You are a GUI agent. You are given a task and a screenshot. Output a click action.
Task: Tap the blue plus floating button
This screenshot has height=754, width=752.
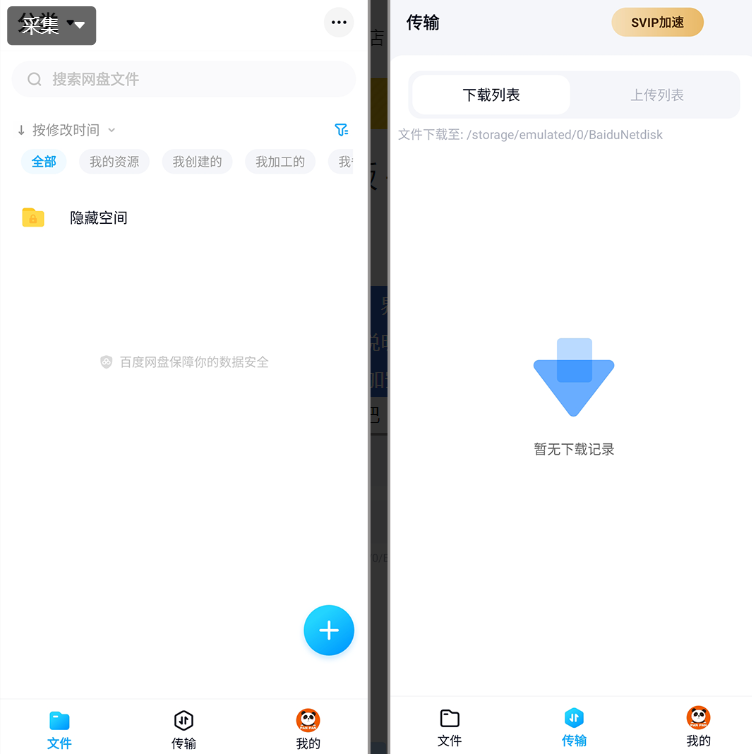click(329, 630)
